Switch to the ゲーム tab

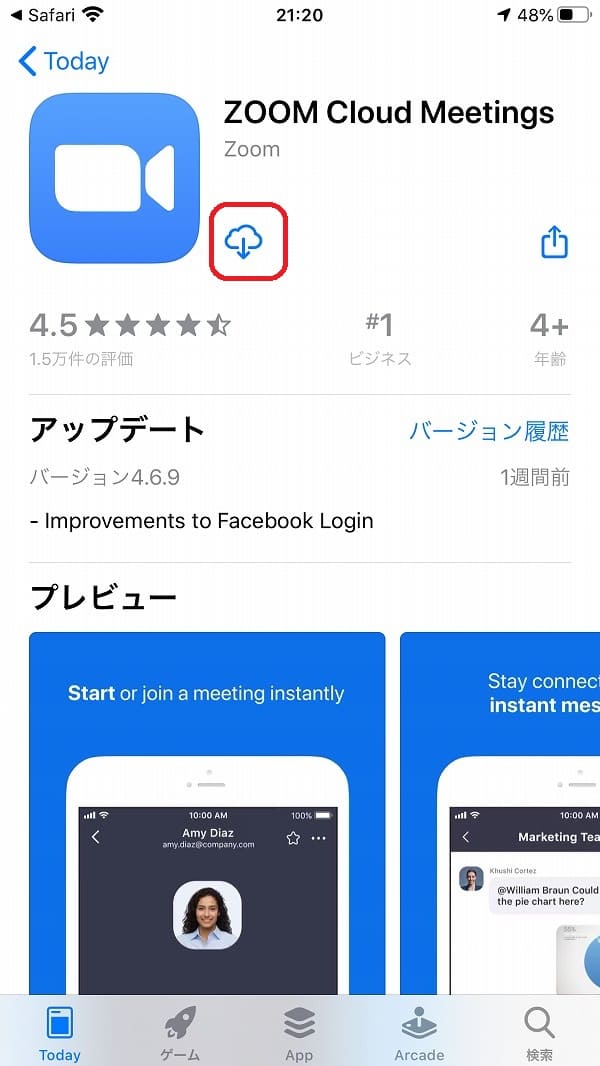pyautogui.click(x=179, y=1032)
